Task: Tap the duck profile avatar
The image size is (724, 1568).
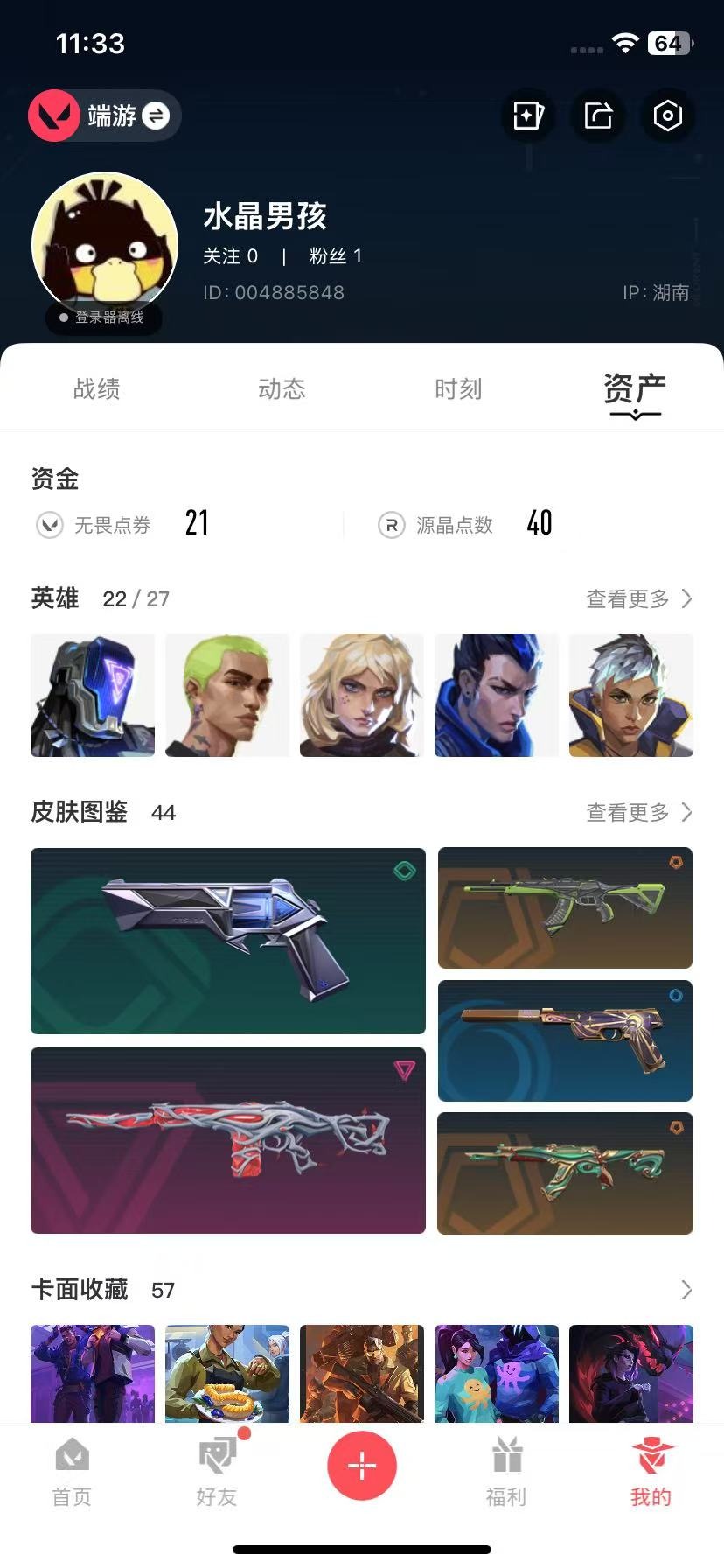Action: pyautogui.click(x=105, y=247)
